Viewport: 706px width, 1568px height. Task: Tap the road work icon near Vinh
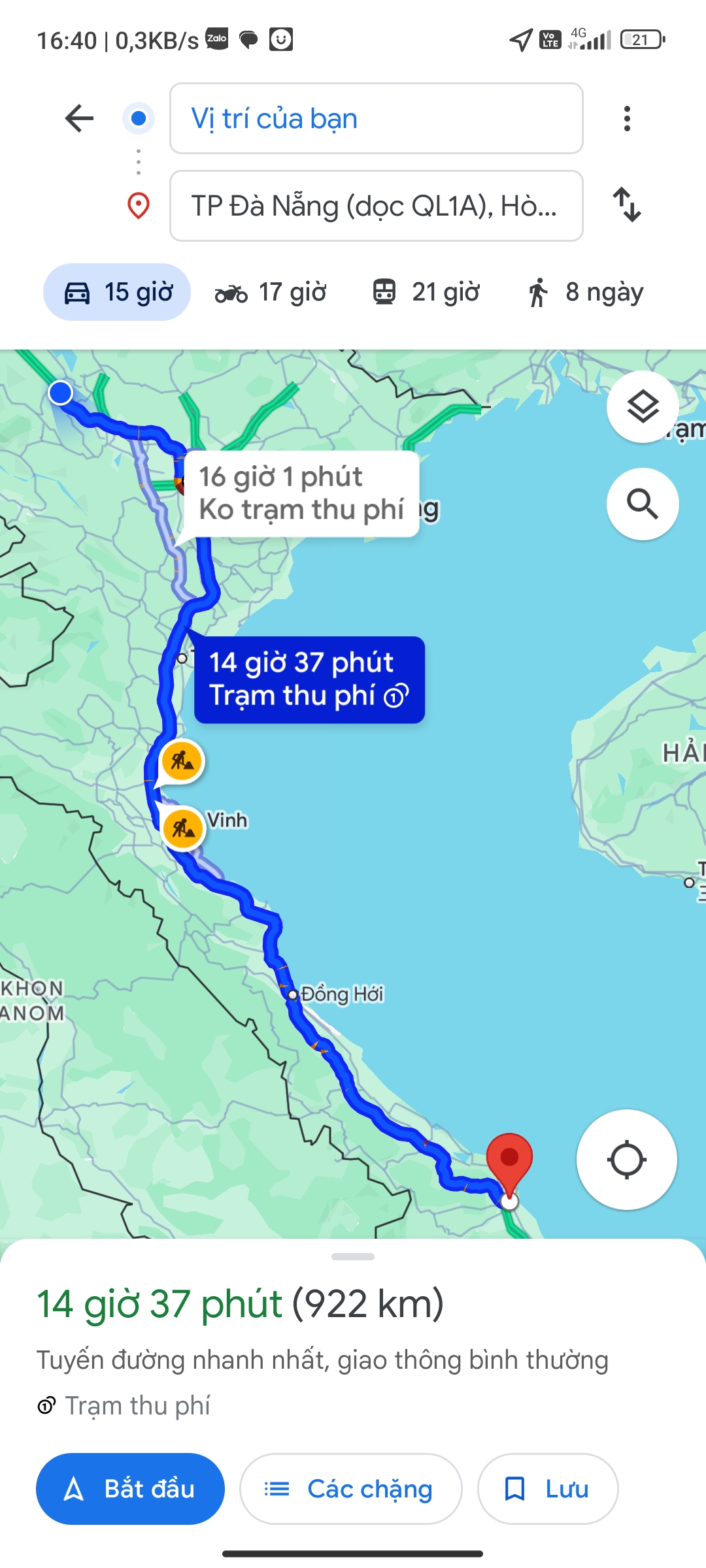tap(183, 828)
